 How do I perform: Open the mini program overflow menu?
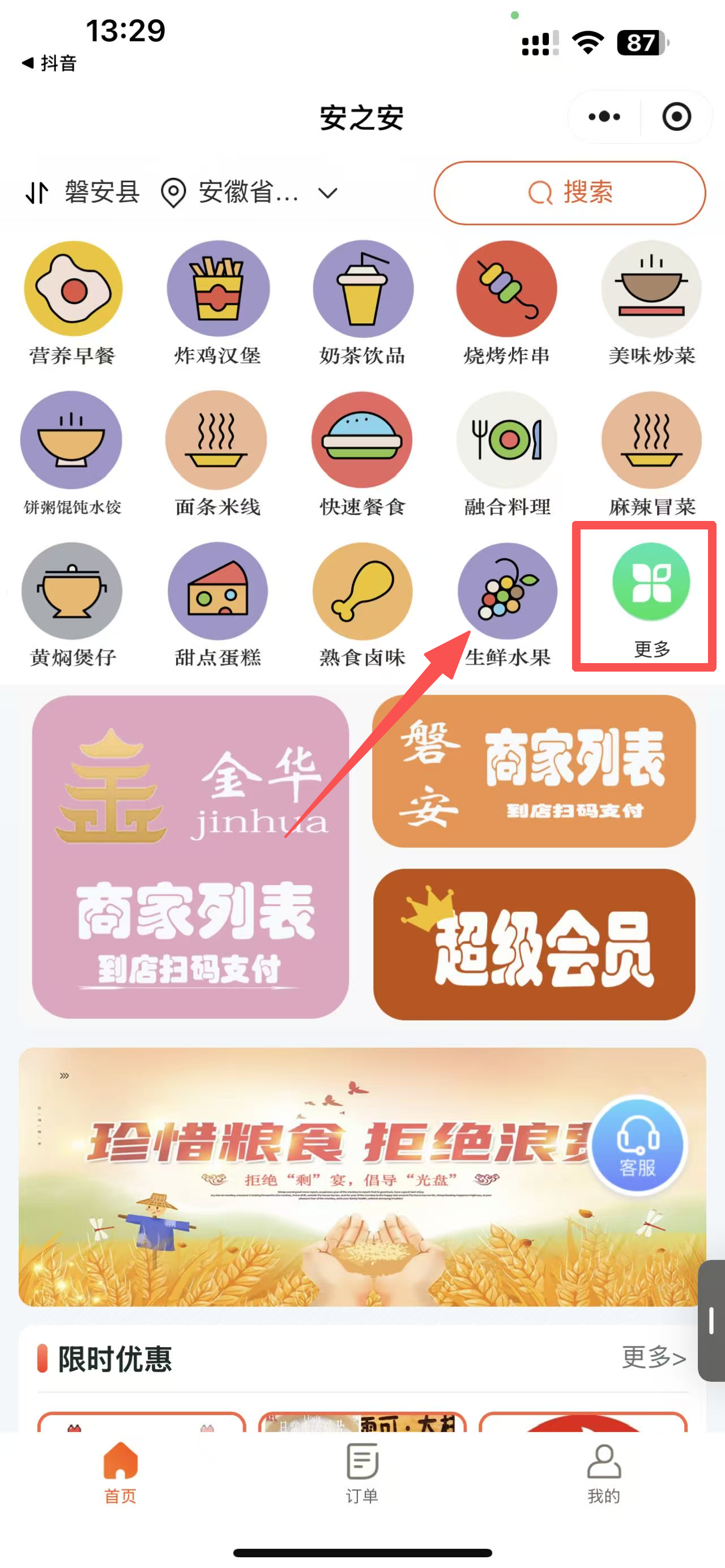(x=604, y=116)
